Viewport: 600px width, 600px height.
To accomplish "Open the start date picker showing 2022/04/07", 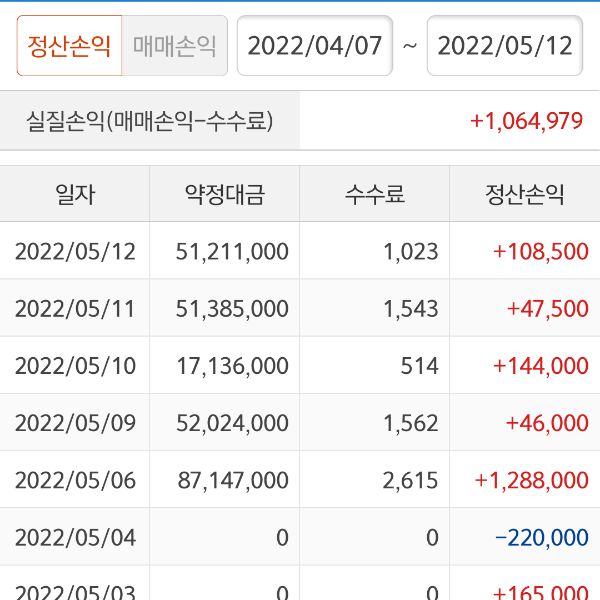I will (315, 46).
